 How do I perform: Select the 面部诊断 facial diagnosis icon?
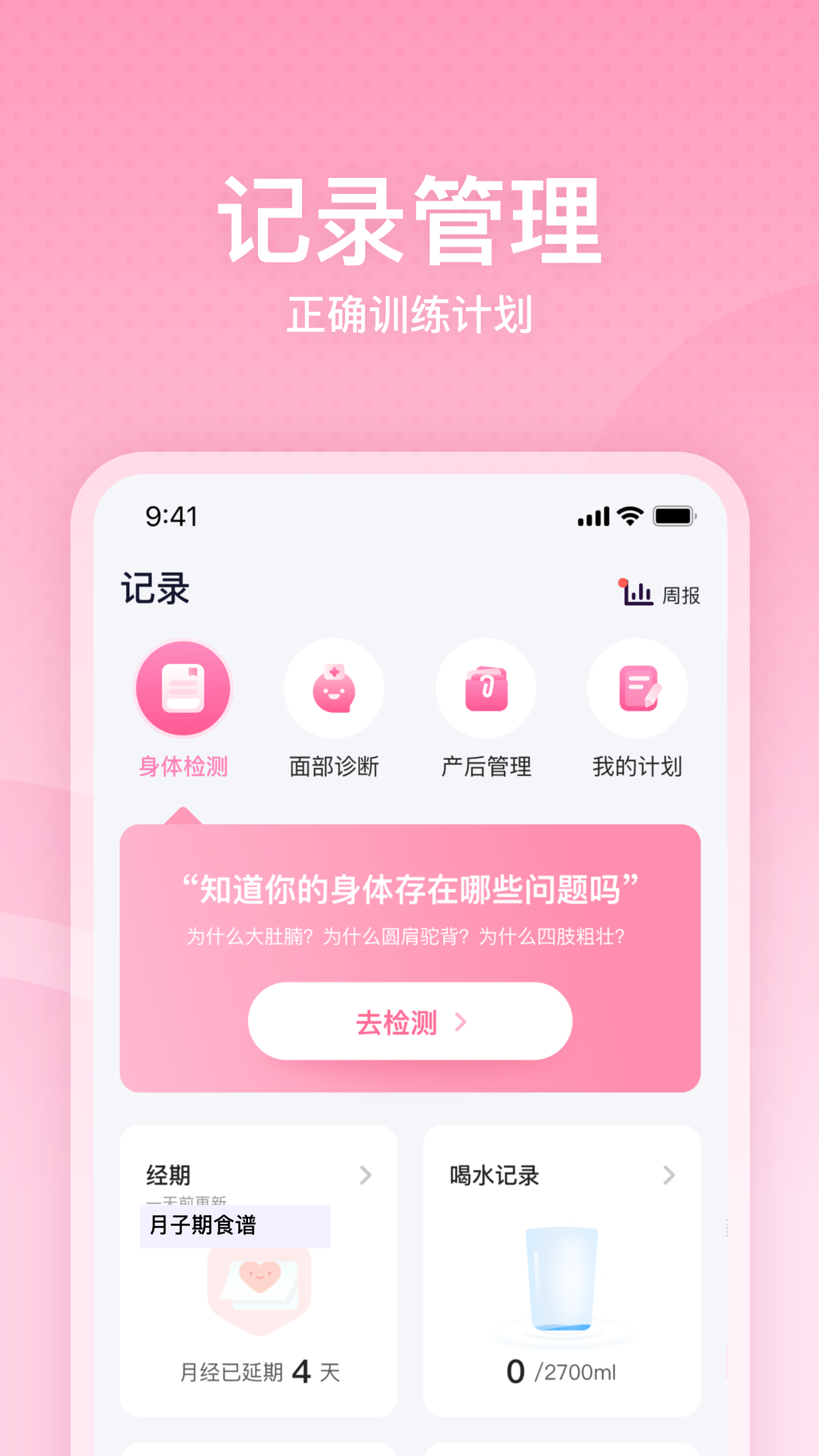click(x=335, y=688)
